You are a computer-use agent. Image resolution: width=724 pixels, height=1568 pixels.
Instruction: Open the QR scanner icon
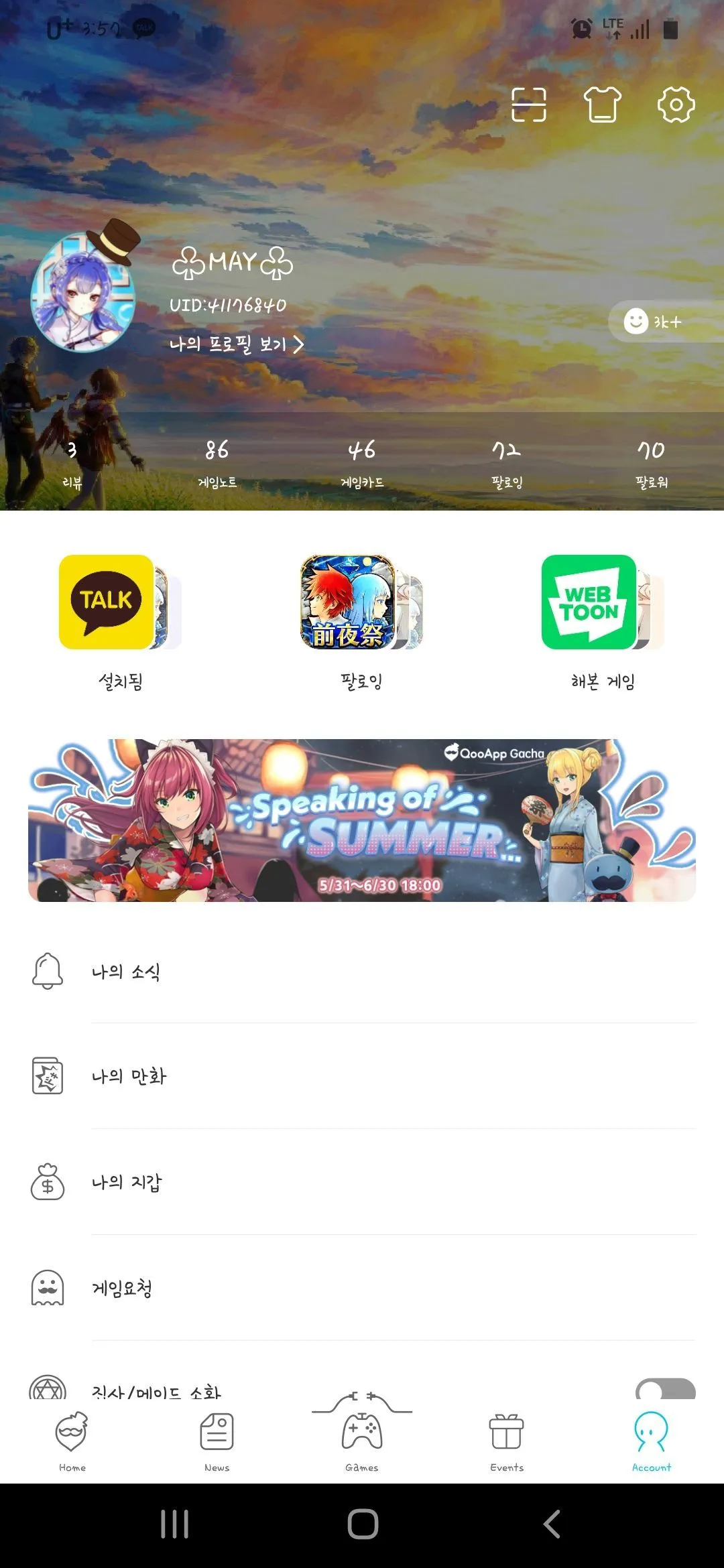(528, 105)
